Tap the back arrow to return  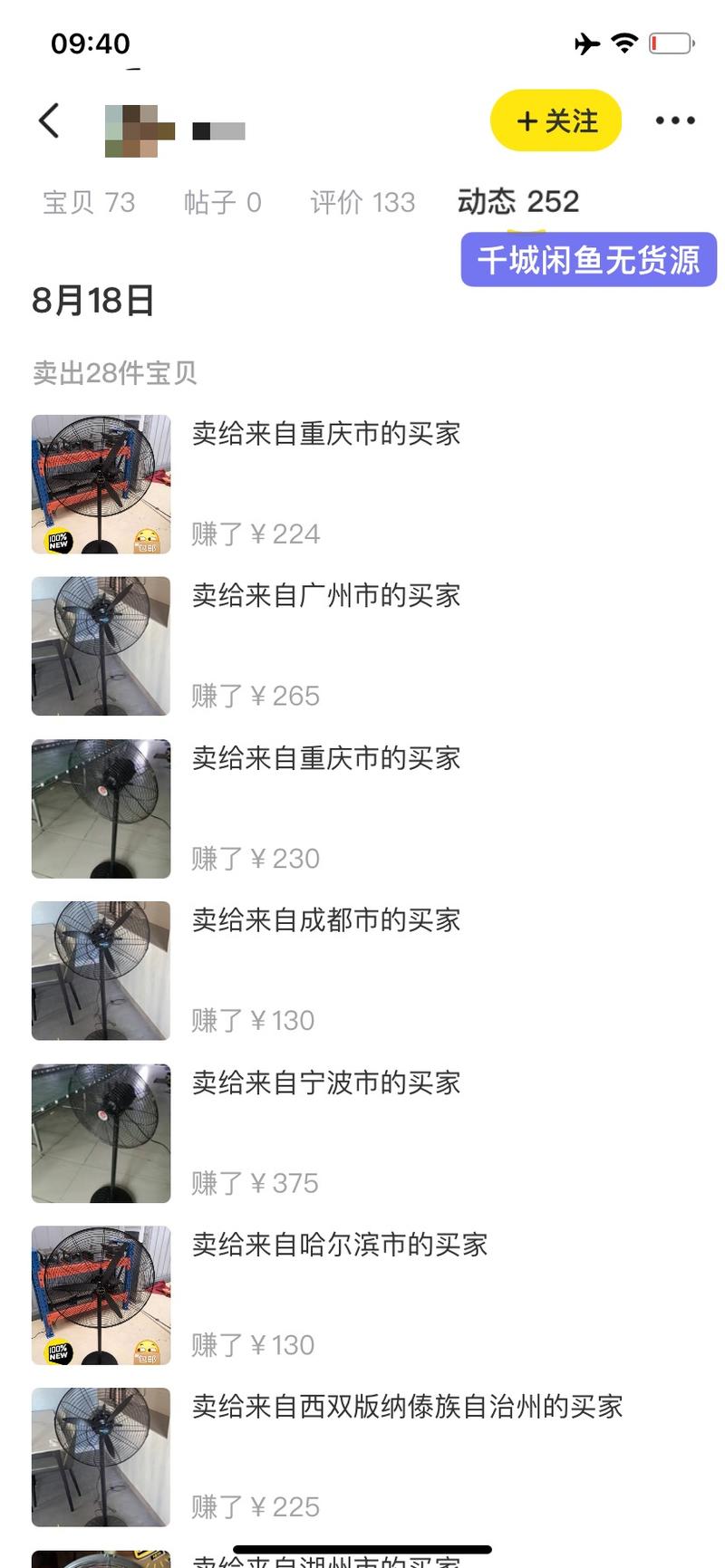(x=49, y=120)
